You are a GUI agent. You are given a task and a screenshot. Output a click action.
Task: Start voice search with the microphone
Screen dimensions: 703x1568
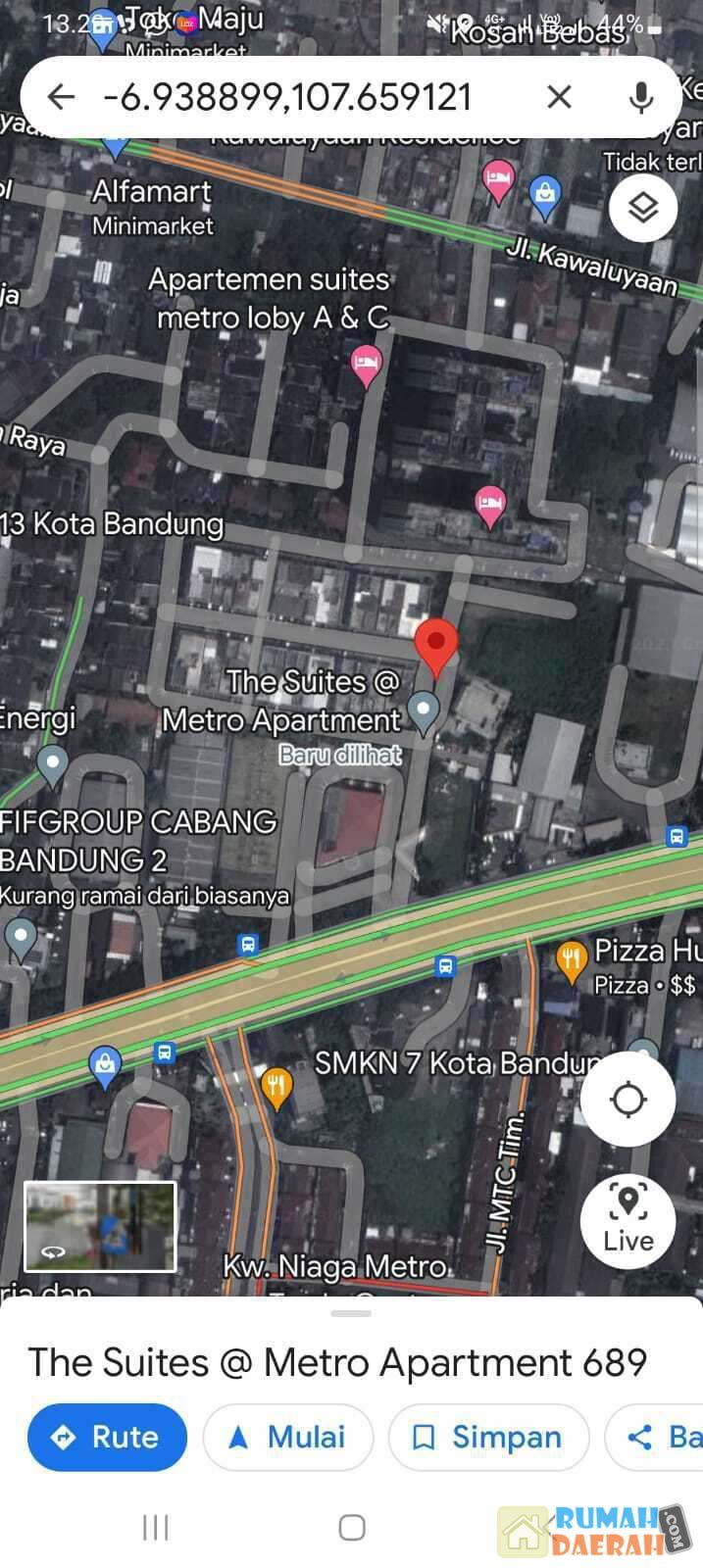[641, 96]
